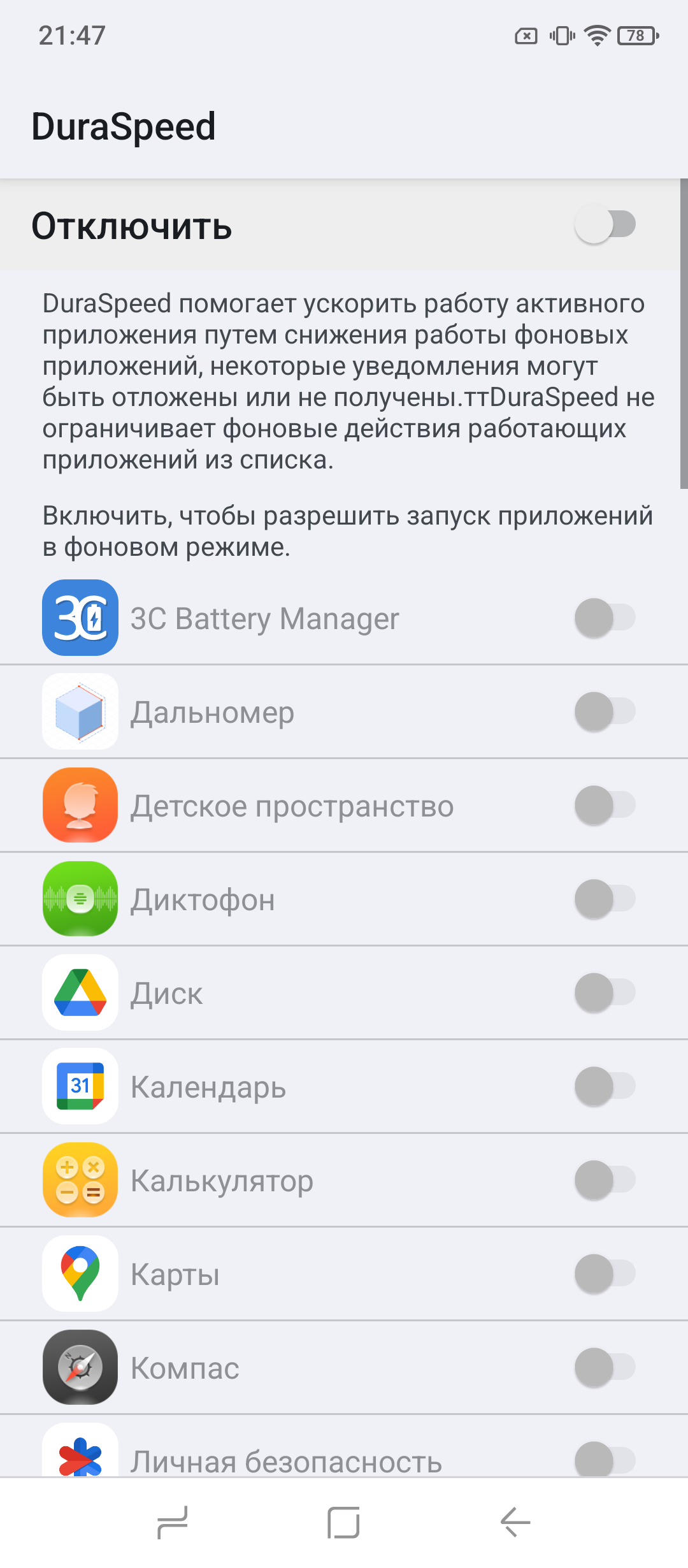Enable the Калькулятор toggle

tap(605, 1180)
